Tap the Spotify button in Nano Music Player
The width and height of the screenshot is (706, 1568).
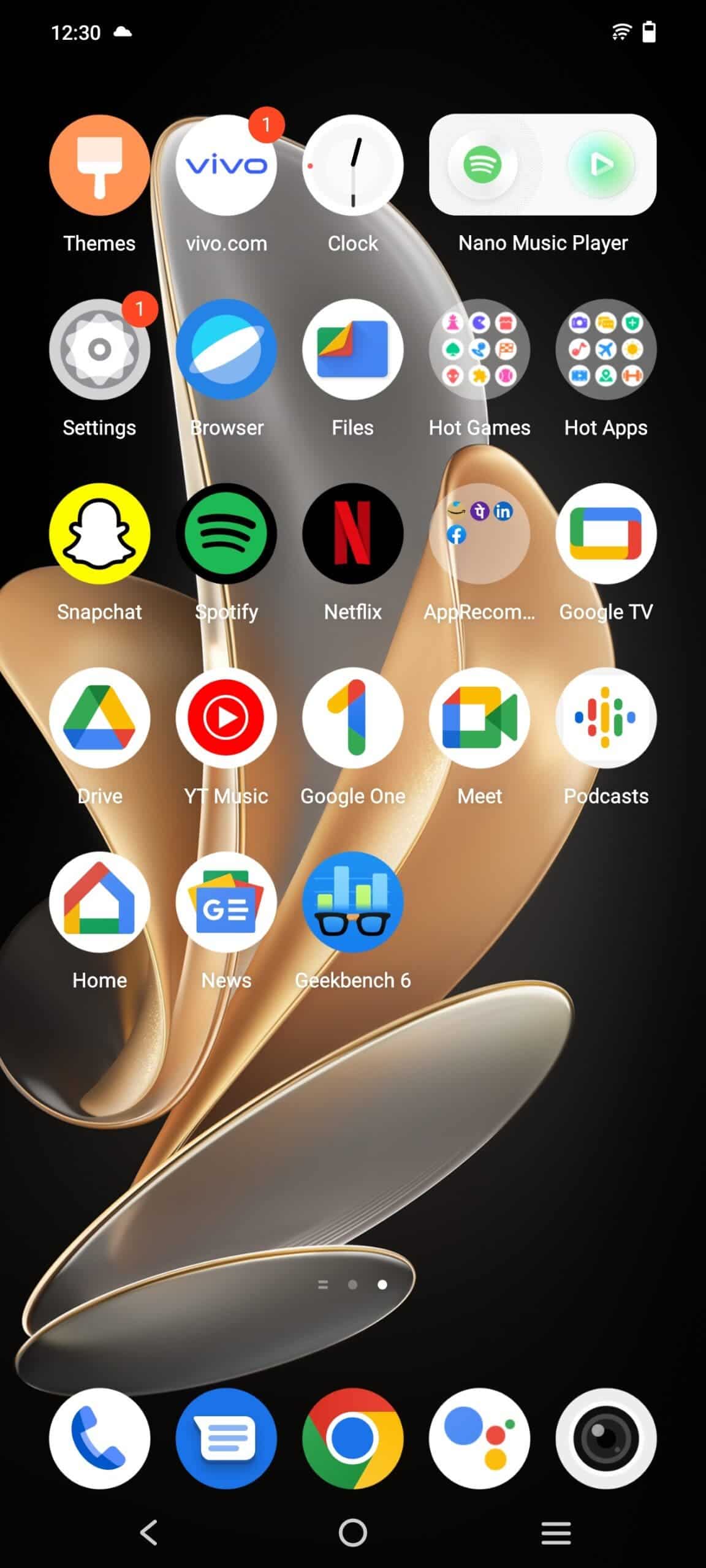point(482,165)
